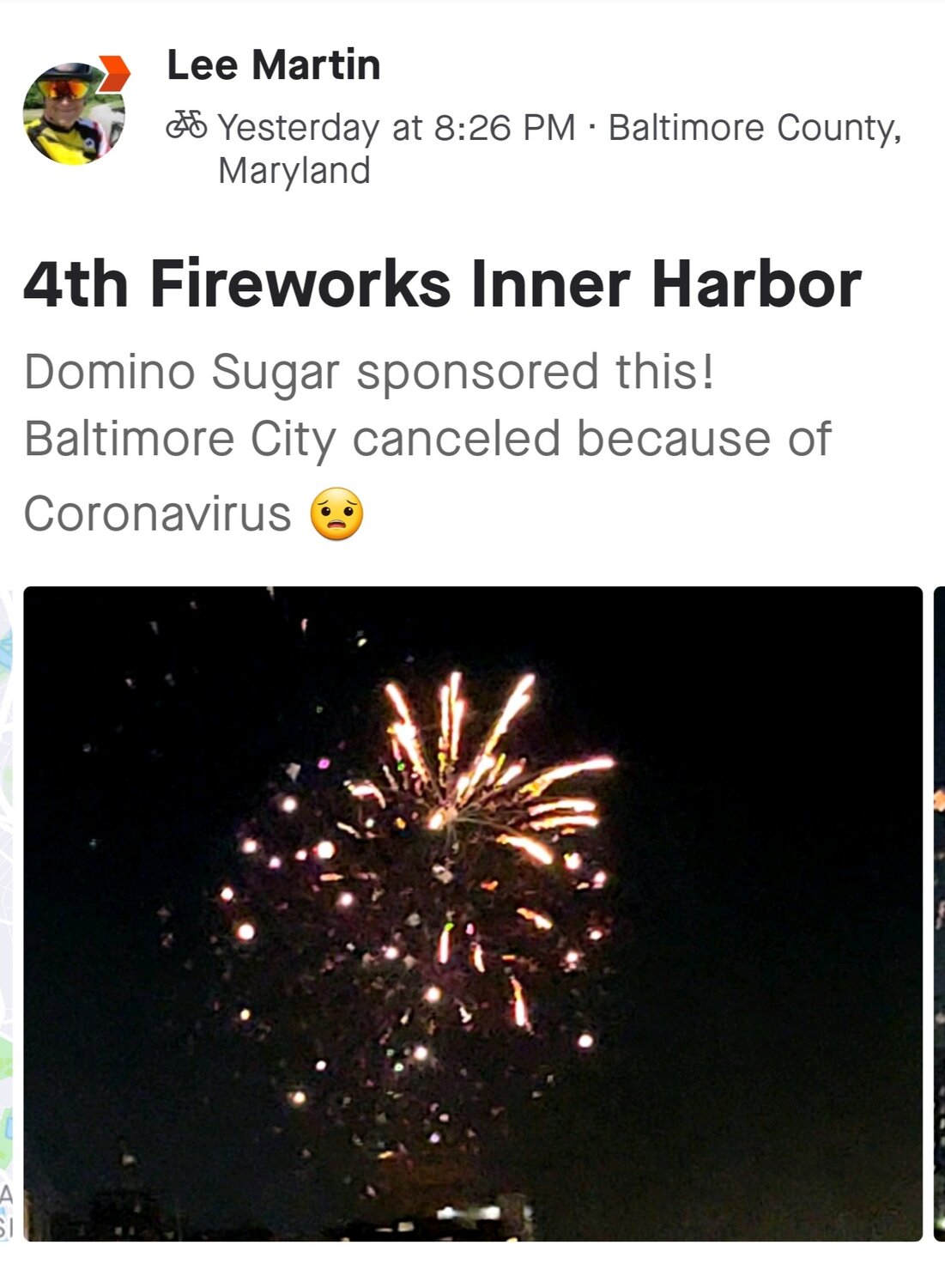Image resolution: width=945 pixels, height=1288 pixels.
Task: Open the activity route map
Action: coord(7,913)
